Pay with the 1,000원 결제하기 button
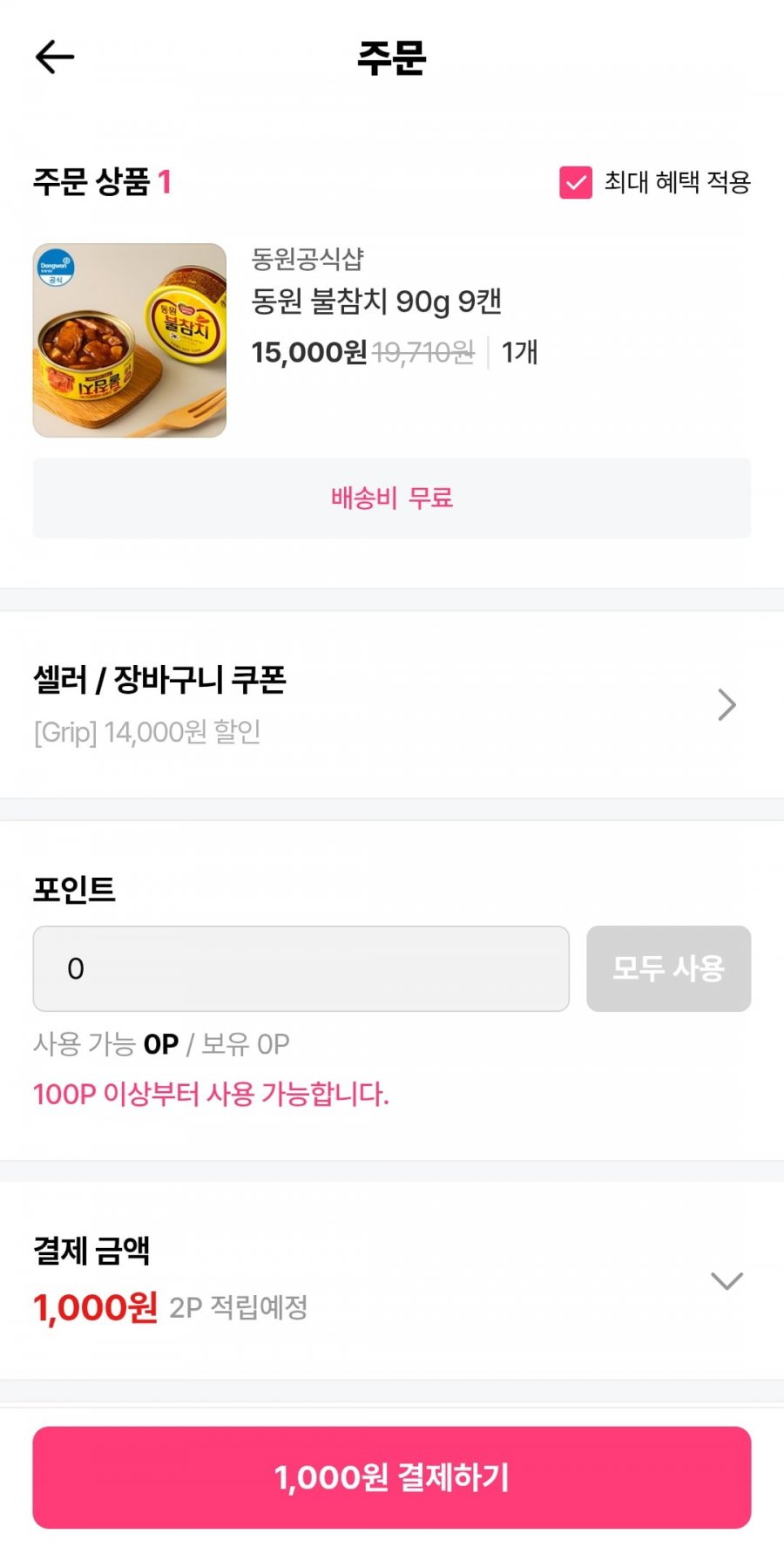This screenshot has width=784, height=1547. [x=392, y=1477]
